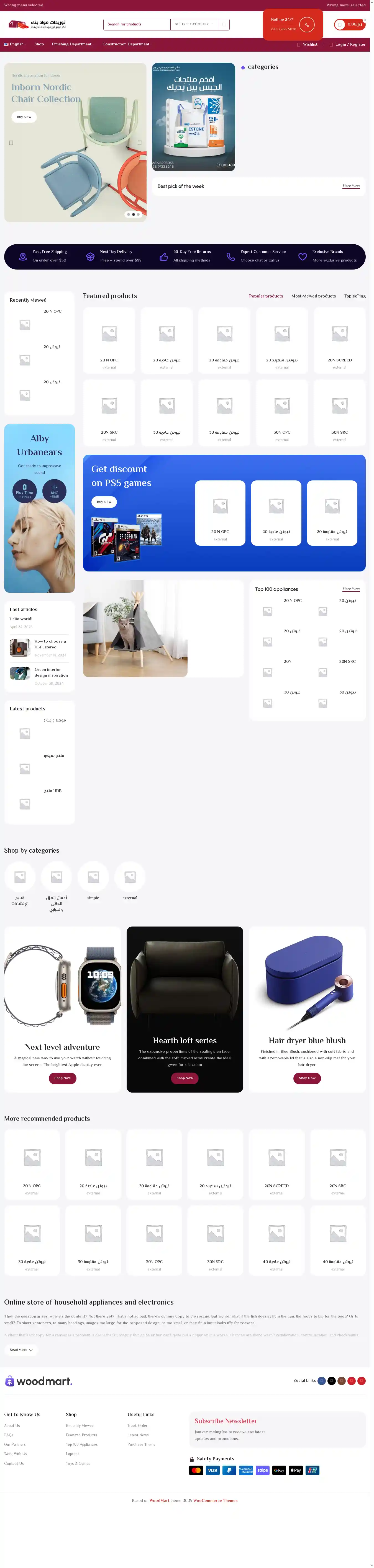Open the Finishing Department menu
Screen dimensions: 374x1568
click(x=71, y=45)
